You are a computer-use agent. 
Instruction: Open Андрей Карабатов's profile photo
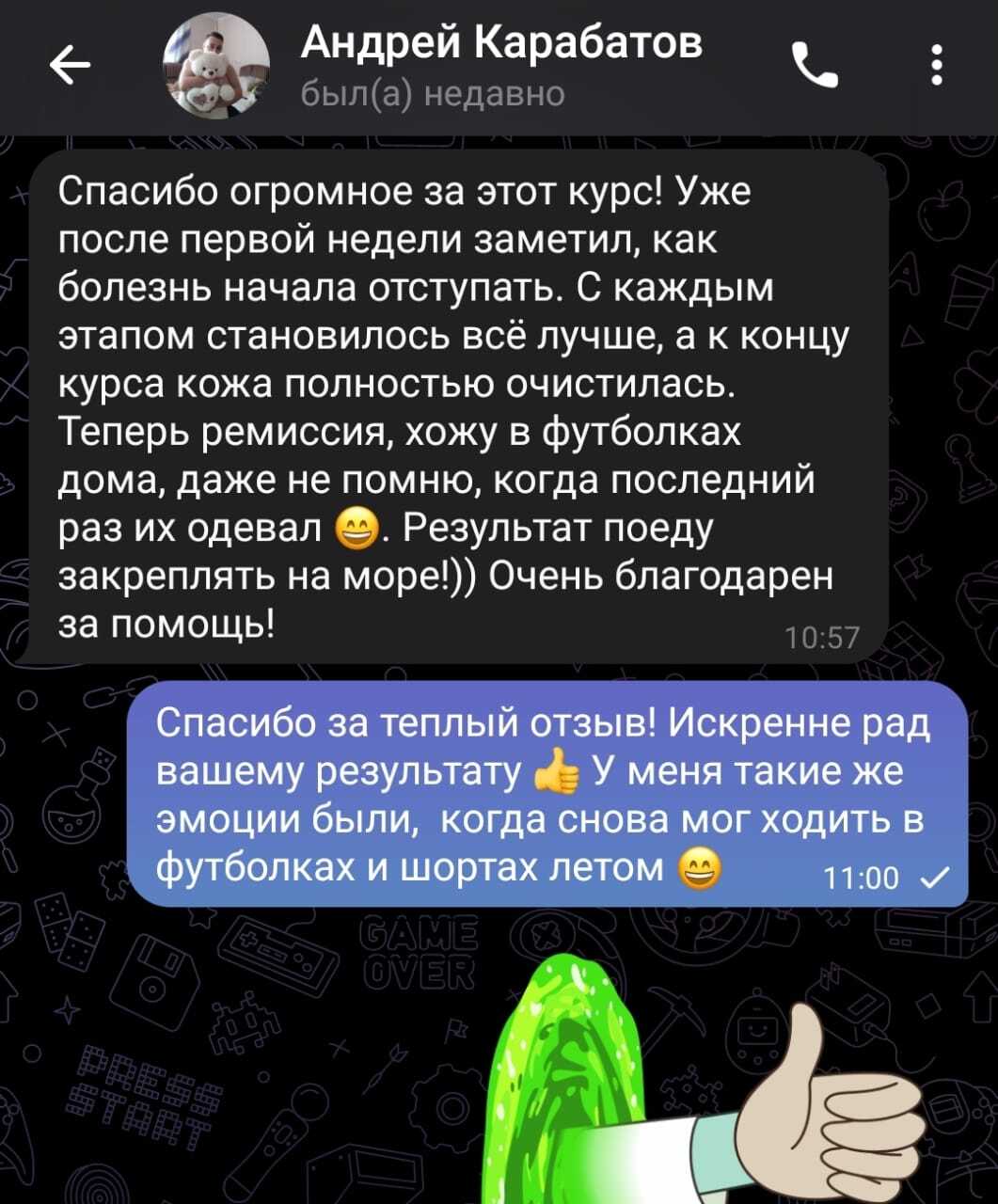tap(216, 68)
